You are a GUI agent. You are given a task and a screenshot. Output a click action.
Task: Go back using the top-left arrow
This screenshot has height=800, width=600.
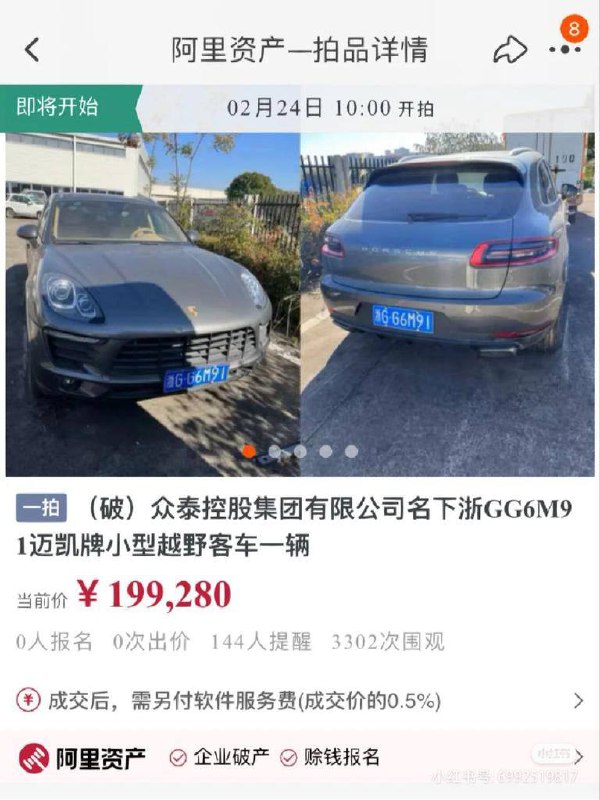click(32, 50)
